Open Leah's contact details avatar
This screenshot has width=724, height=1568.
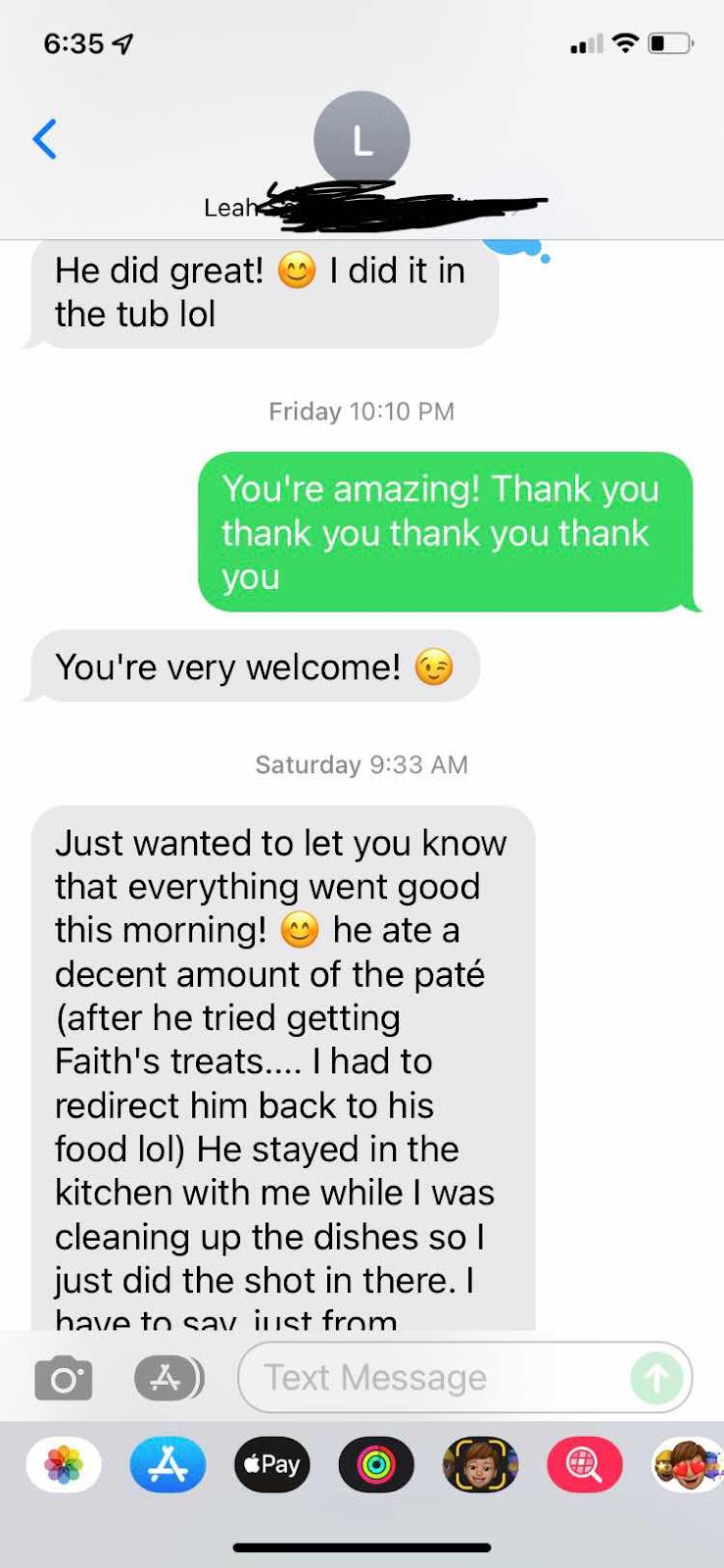[362, 140]
